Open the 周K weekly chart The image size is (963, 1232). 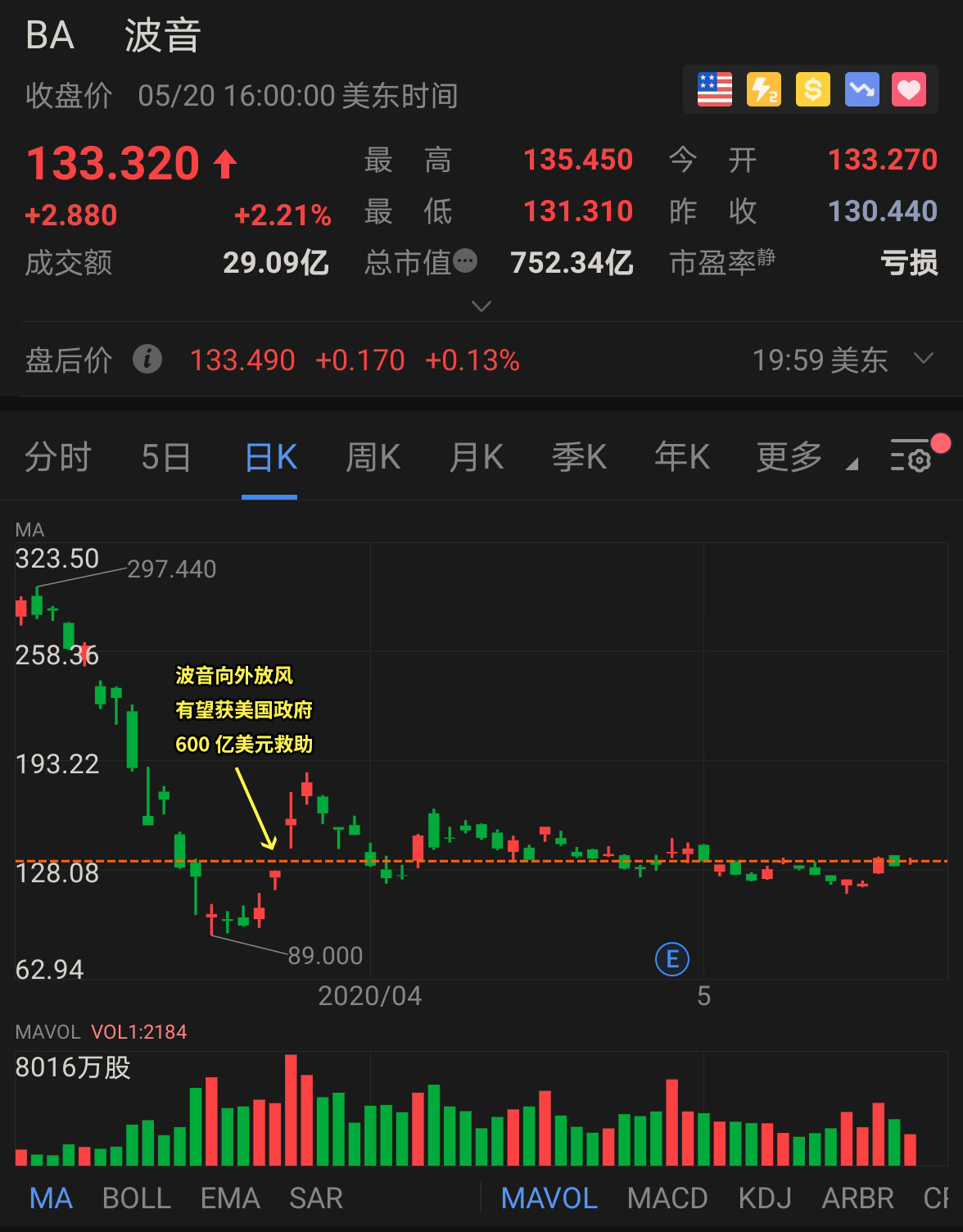coord(373,457)
